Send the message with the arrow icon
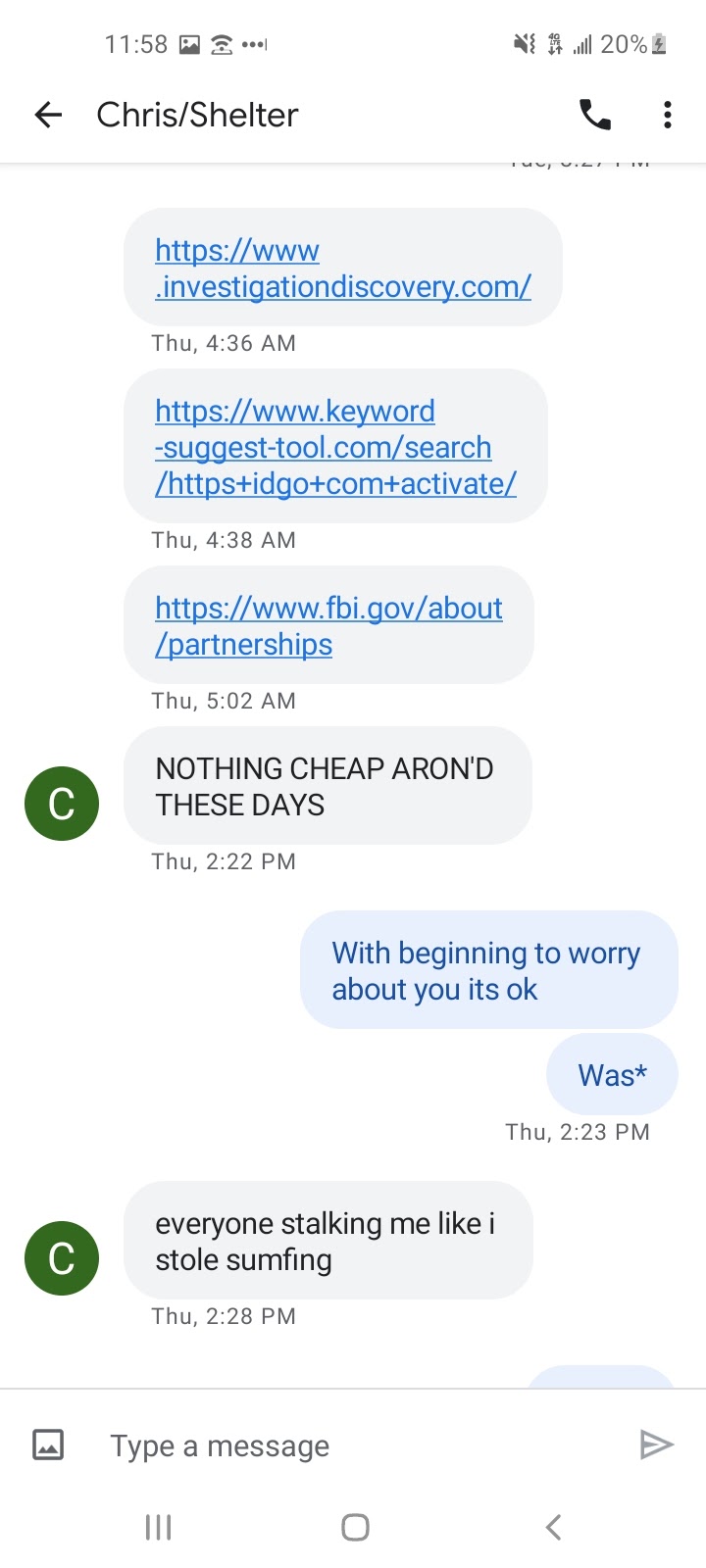Viewport: 706px width, 1568px height. click(x=656, y=1445)
